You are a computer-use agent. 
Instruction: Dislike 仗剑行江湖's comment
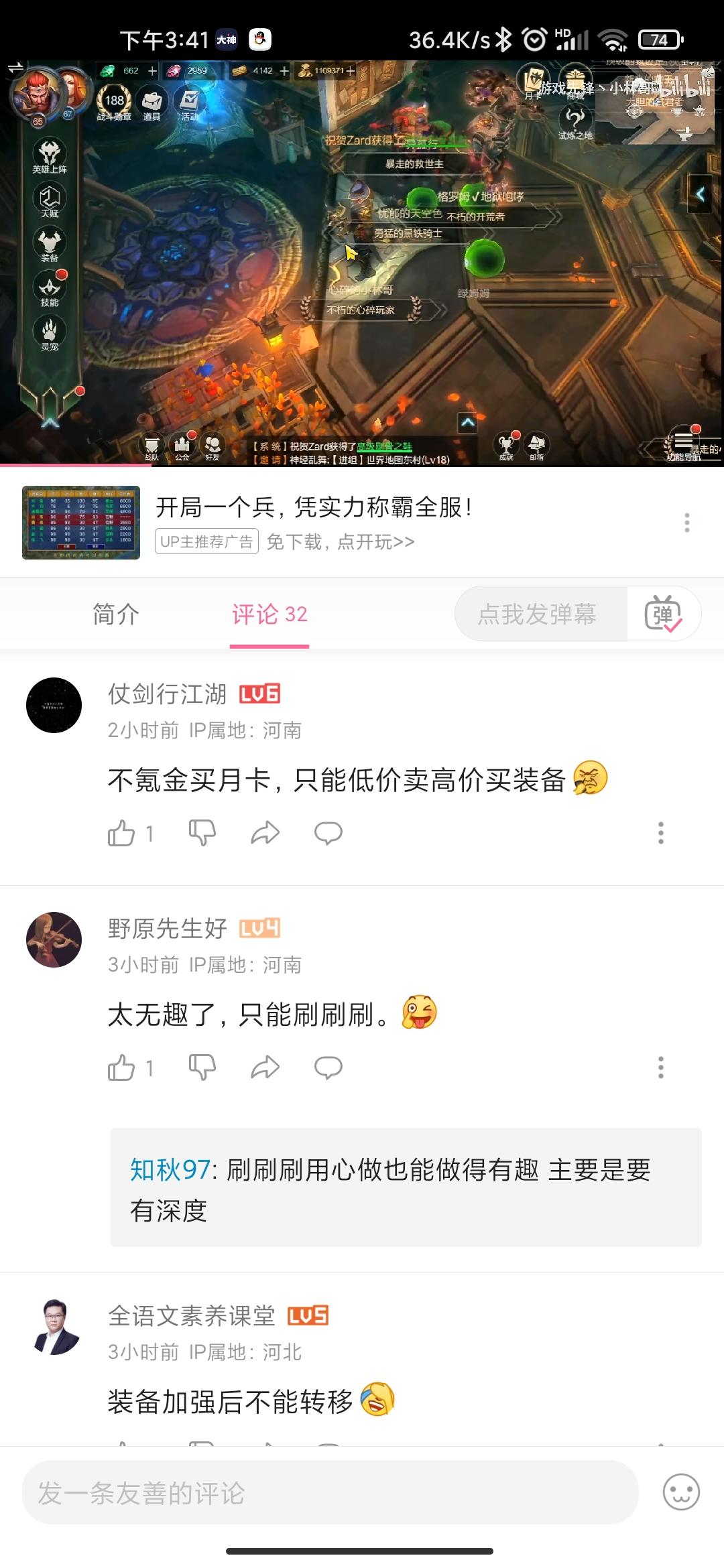202,833
